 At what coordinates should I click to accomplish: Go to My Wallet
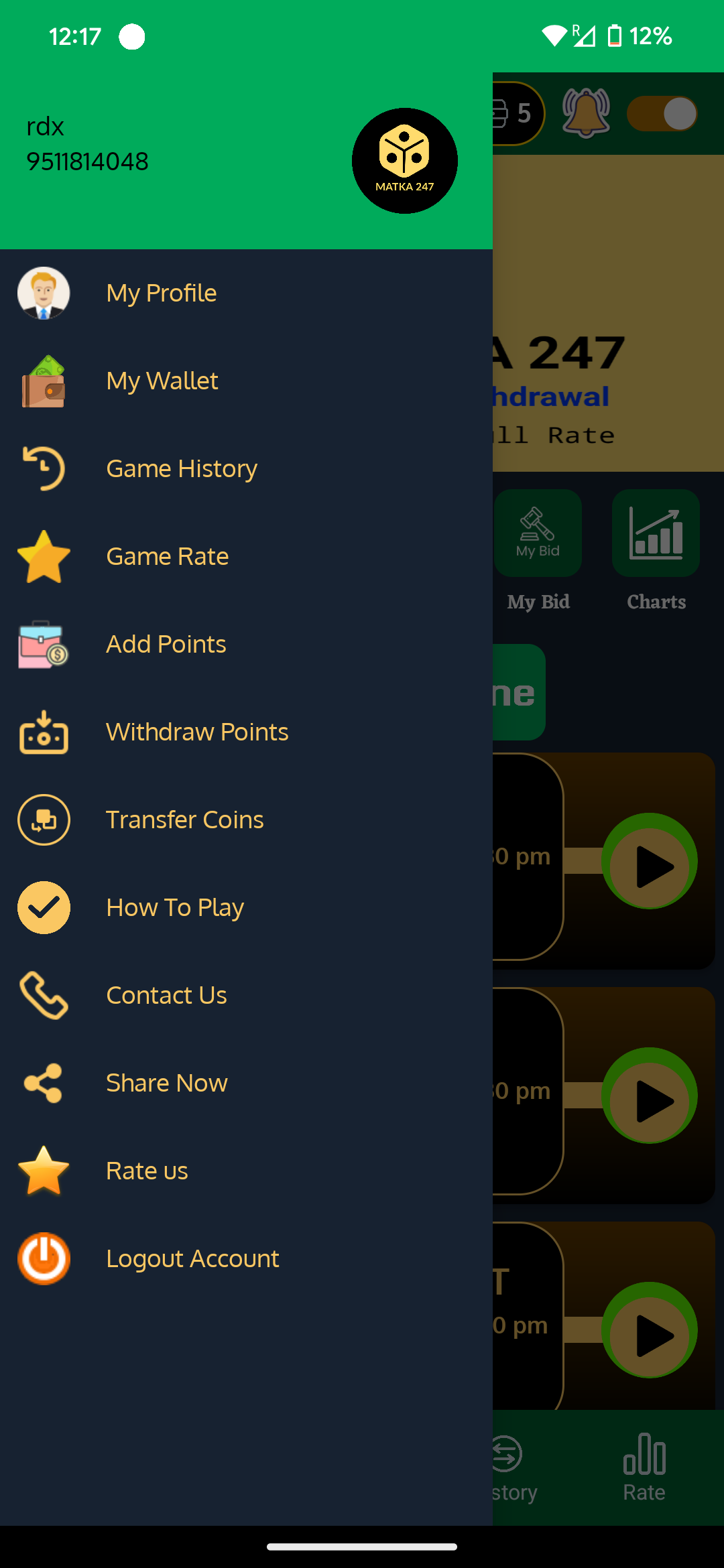(162, 381)
